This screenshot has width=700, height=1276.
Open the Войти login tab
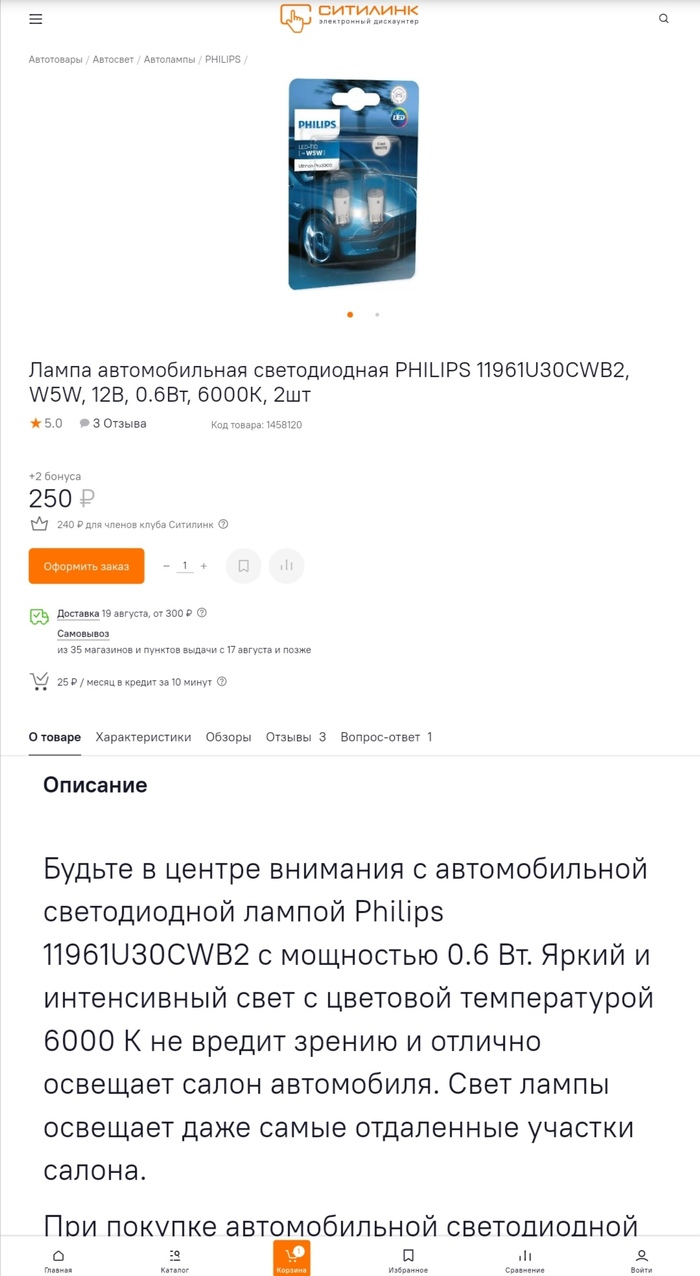641,1259
